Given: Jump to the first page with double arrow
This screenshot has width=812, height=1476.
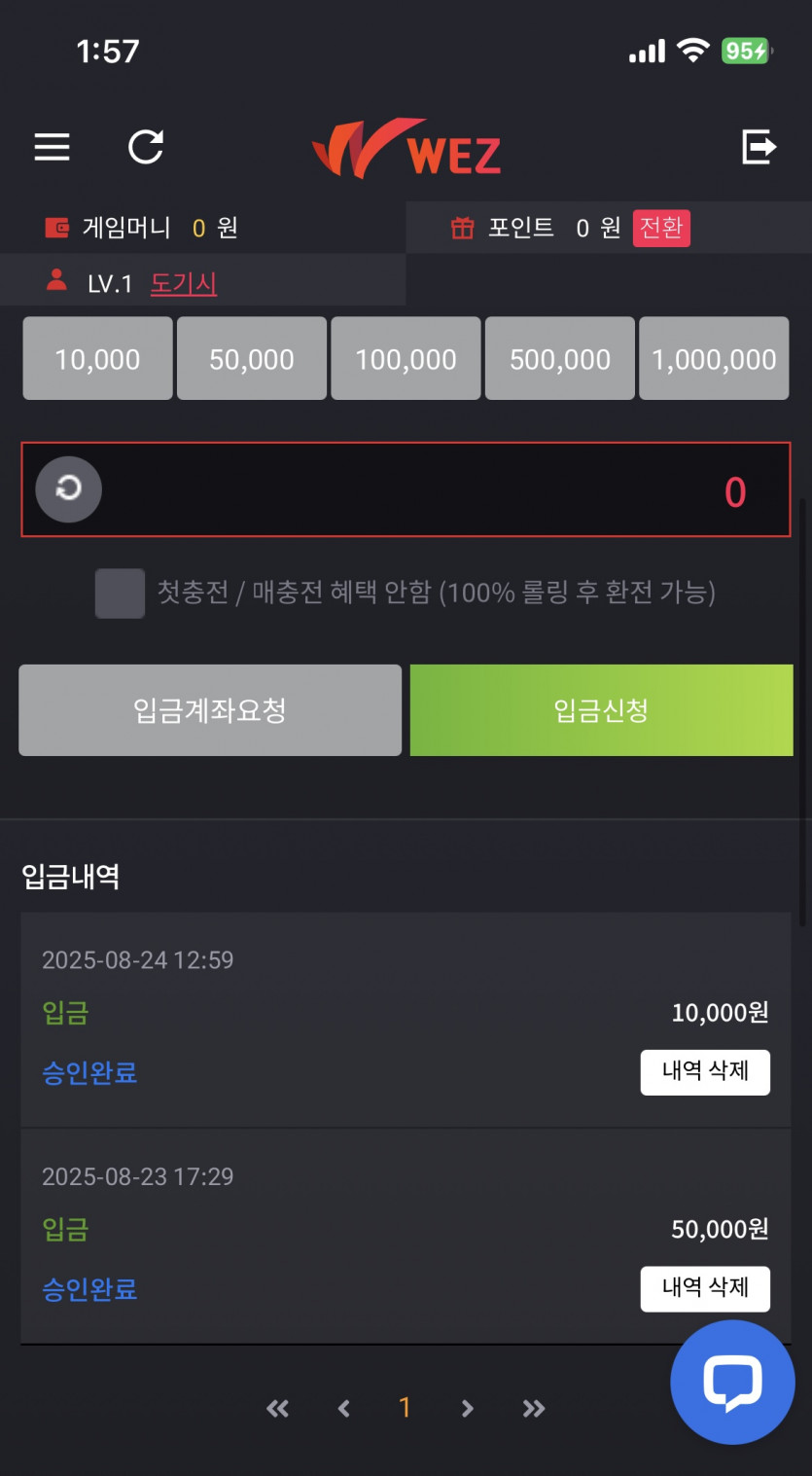Looking at the screenshot, I should click(x=278, y=1408).
